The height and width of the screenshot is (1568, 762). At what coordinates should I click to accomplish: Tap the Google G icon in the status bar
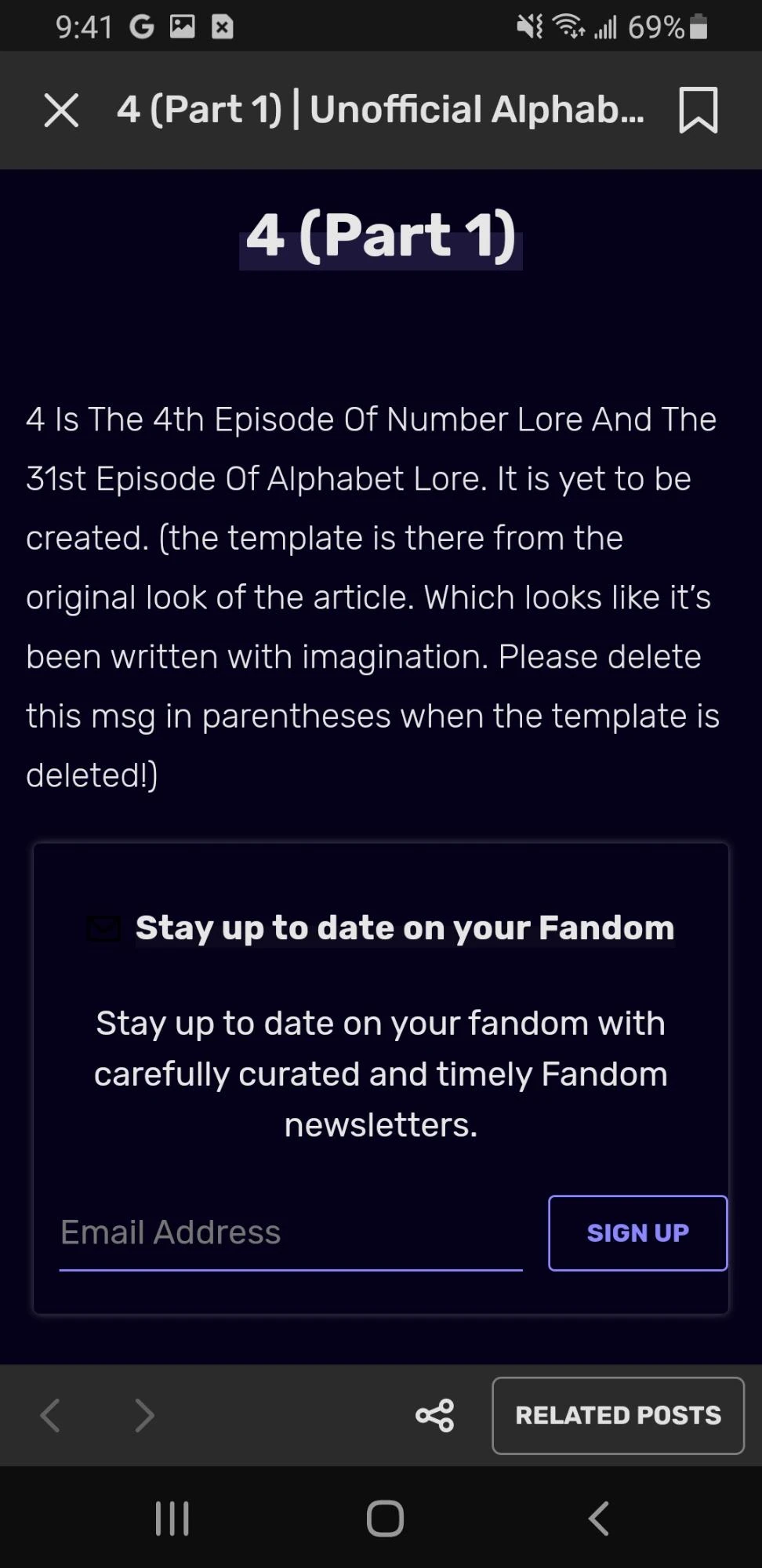pyautogui.click(x=142, y=26)
